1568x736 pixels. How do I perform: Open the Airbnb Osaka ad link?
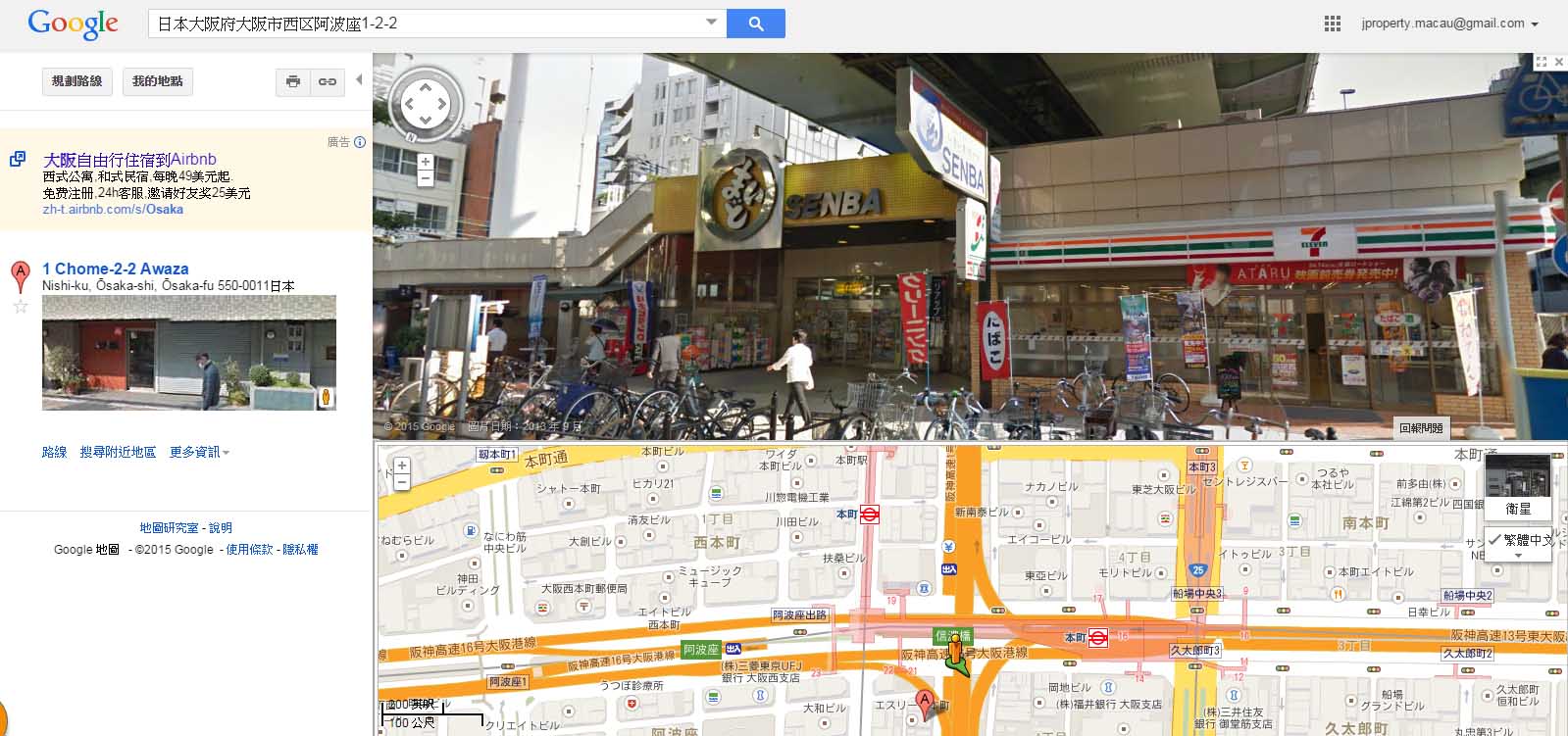[129, 160]
